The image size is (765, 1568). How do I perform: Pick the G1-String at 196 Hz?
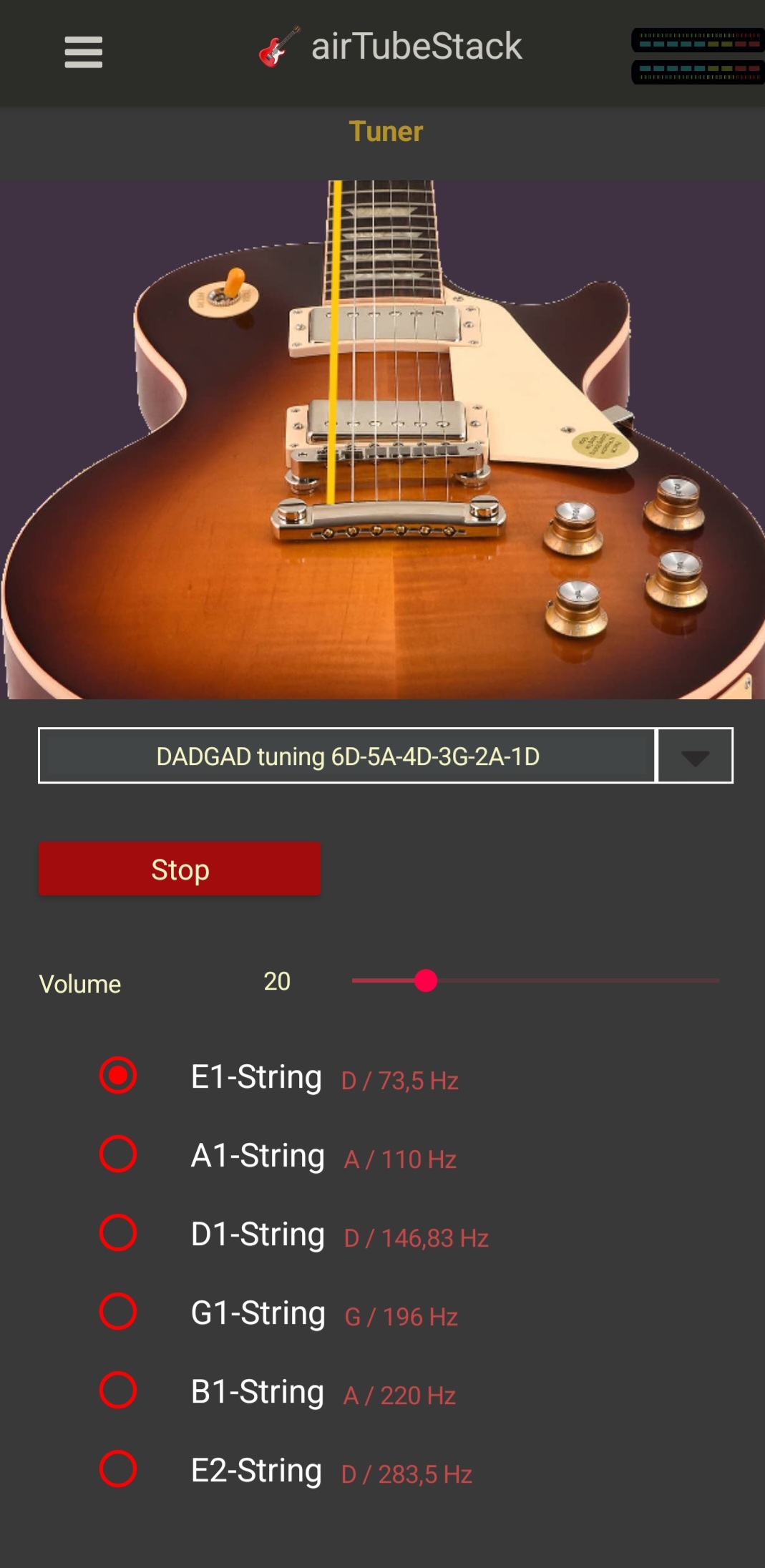[118, 1311]
